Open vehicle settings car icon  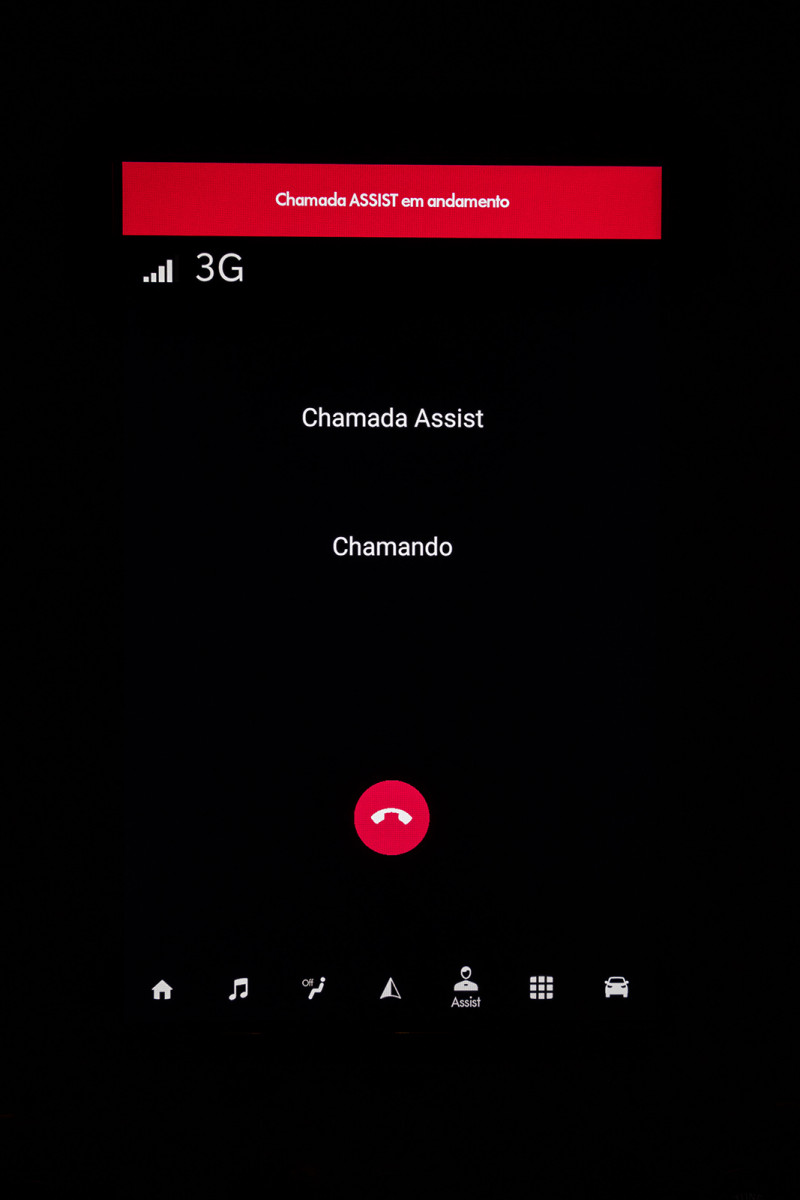[617, 988]
